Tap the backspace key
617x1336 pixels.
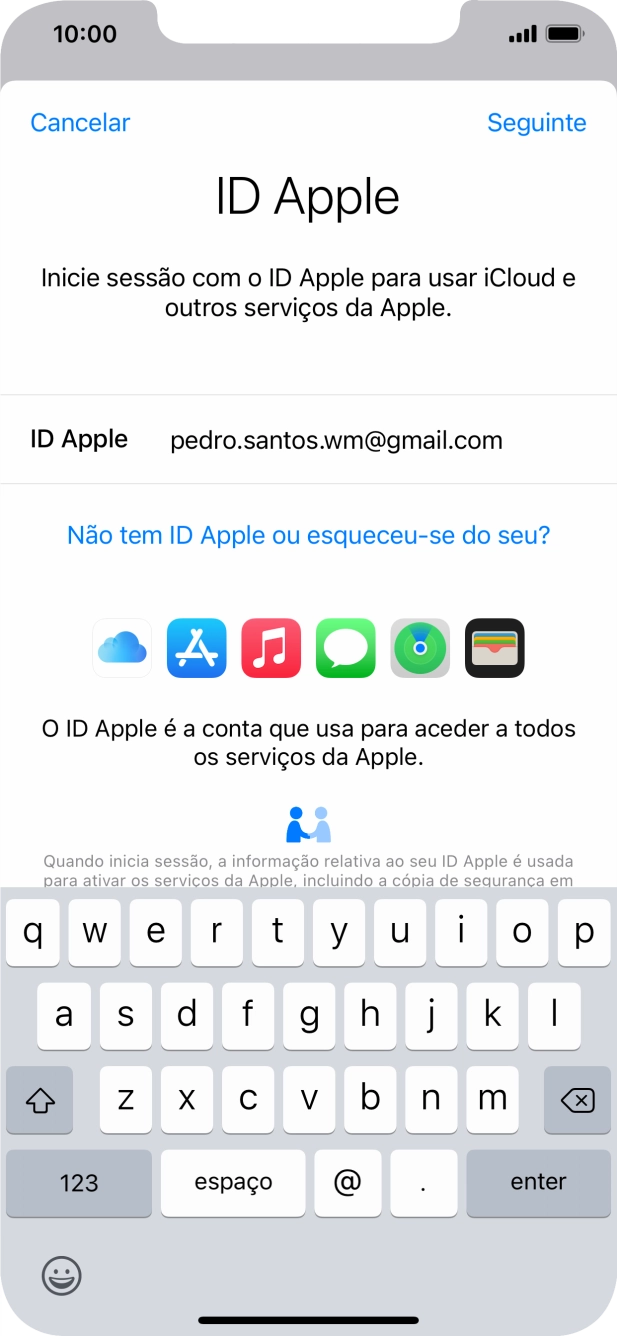click(577, 1100)
